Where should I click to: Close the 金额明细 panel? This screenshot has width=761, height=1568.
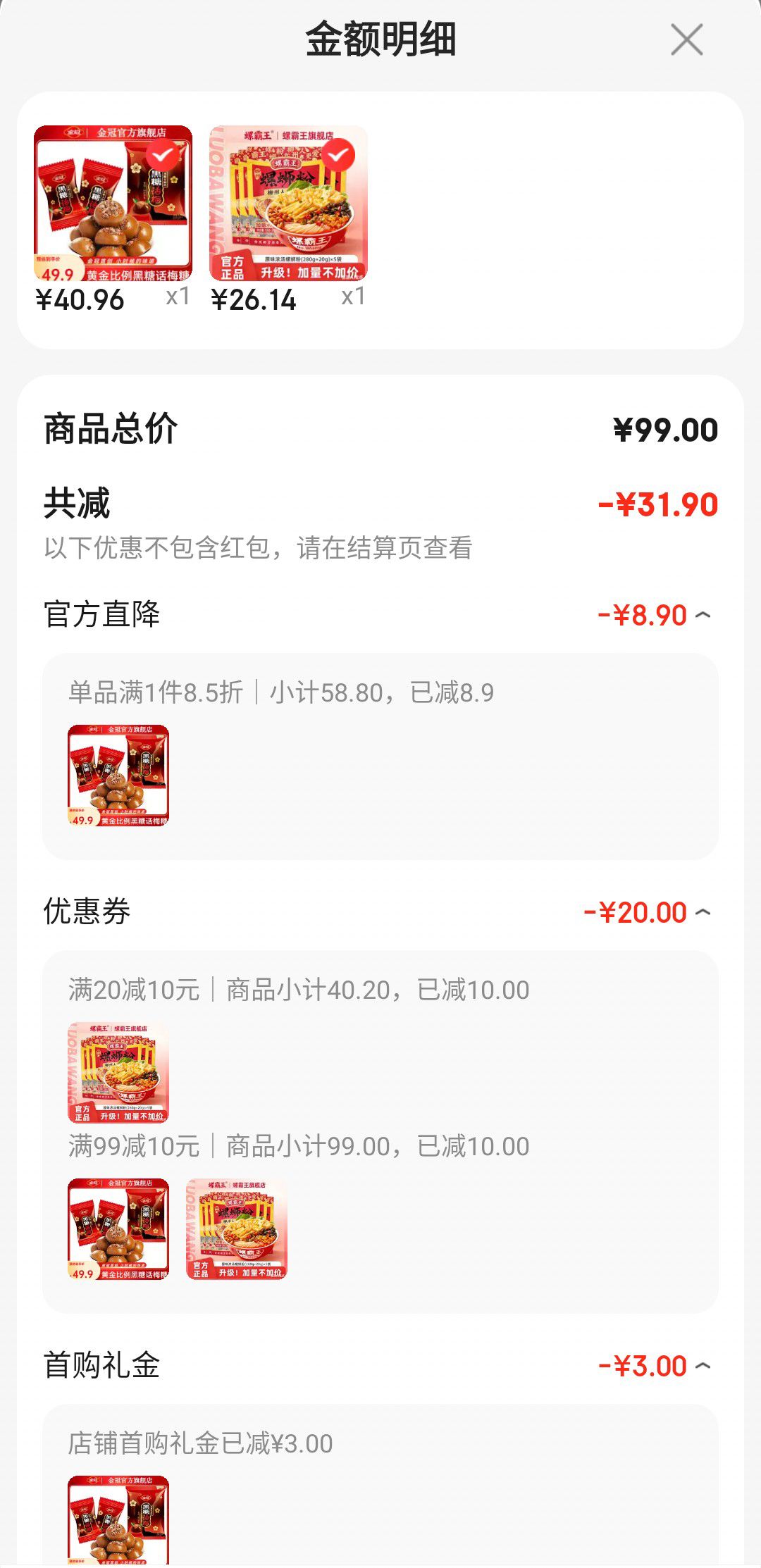(x=687, y=39)
